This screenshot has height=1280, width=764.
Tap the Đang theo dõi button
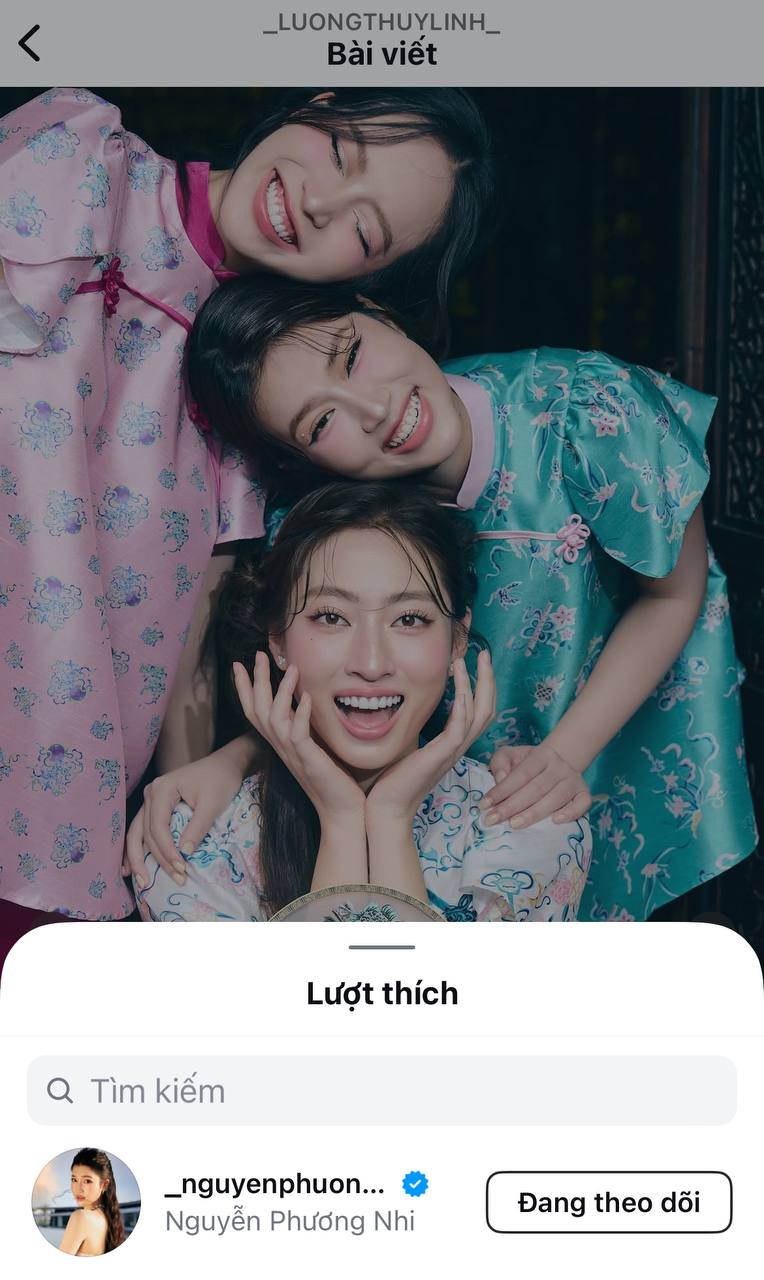click(x=608, y=1202)
